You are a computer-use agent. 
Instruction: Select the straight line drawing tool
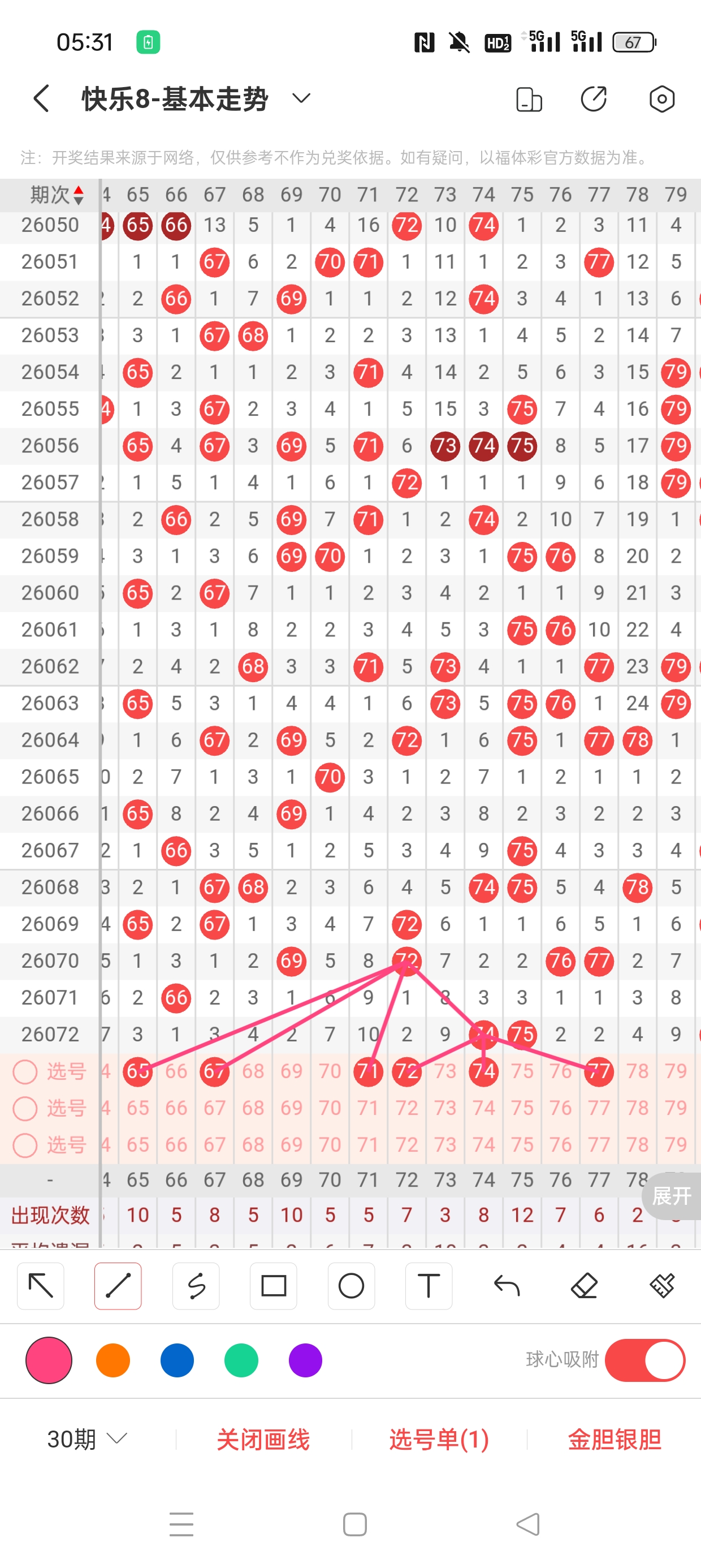pyautogui.click(x=118, y=1286)
